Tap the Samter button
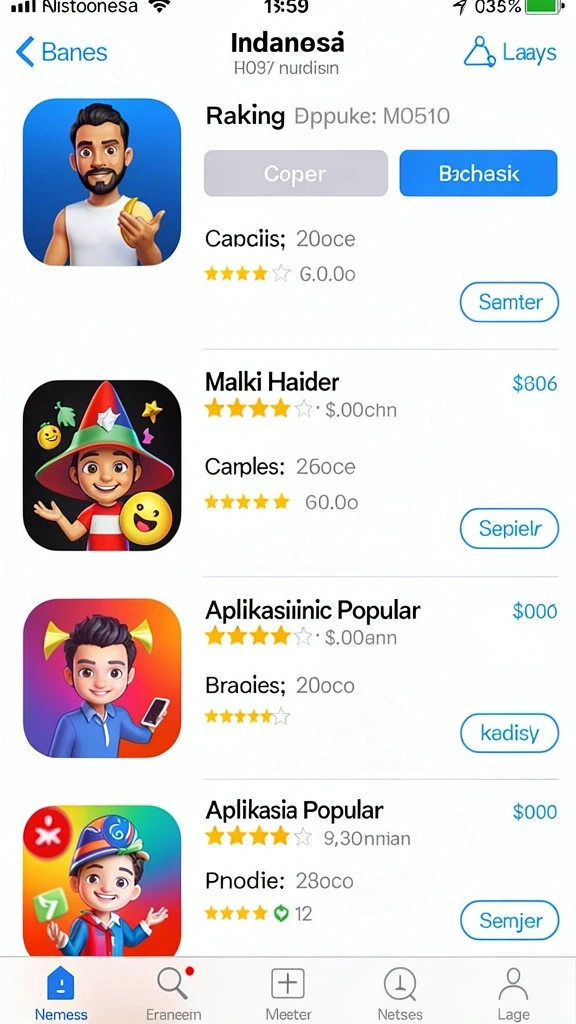576x1024 pixels. (x=509, y=302)
